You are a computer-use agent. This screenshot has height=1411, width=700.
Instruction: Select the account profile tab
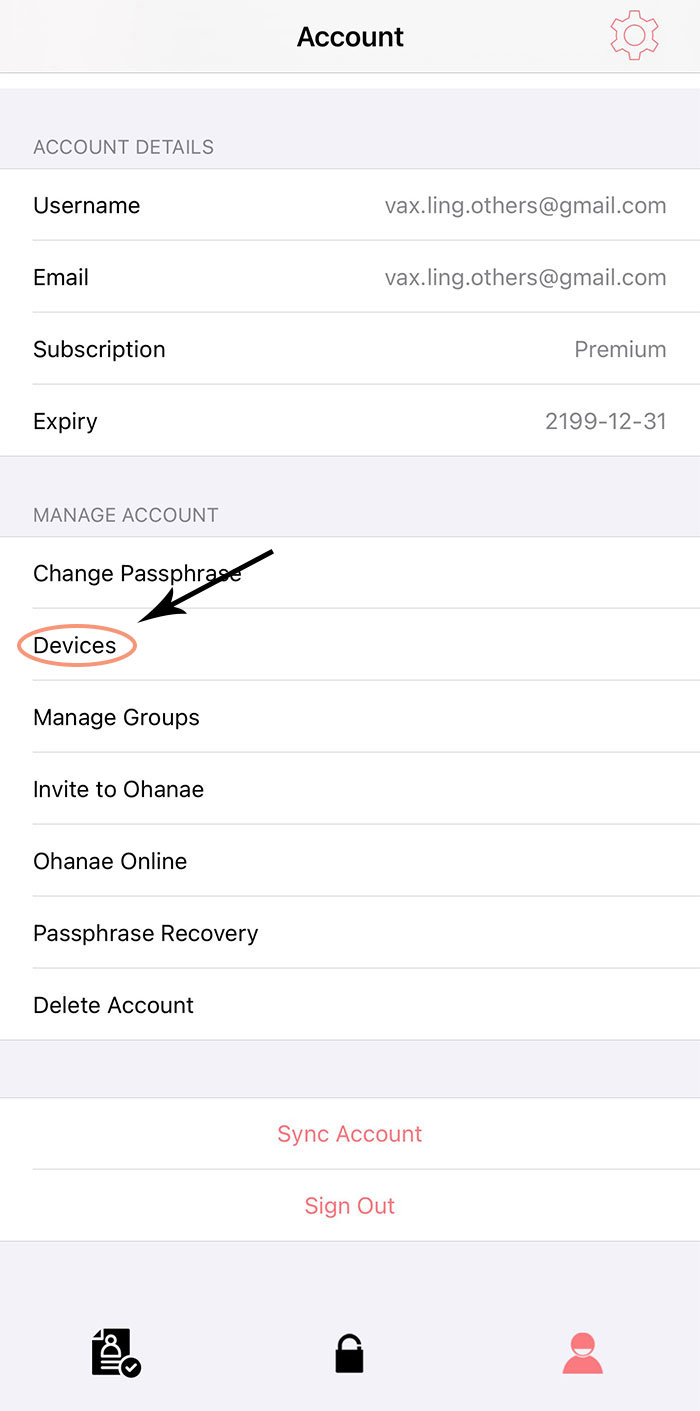pos(582,1353)
